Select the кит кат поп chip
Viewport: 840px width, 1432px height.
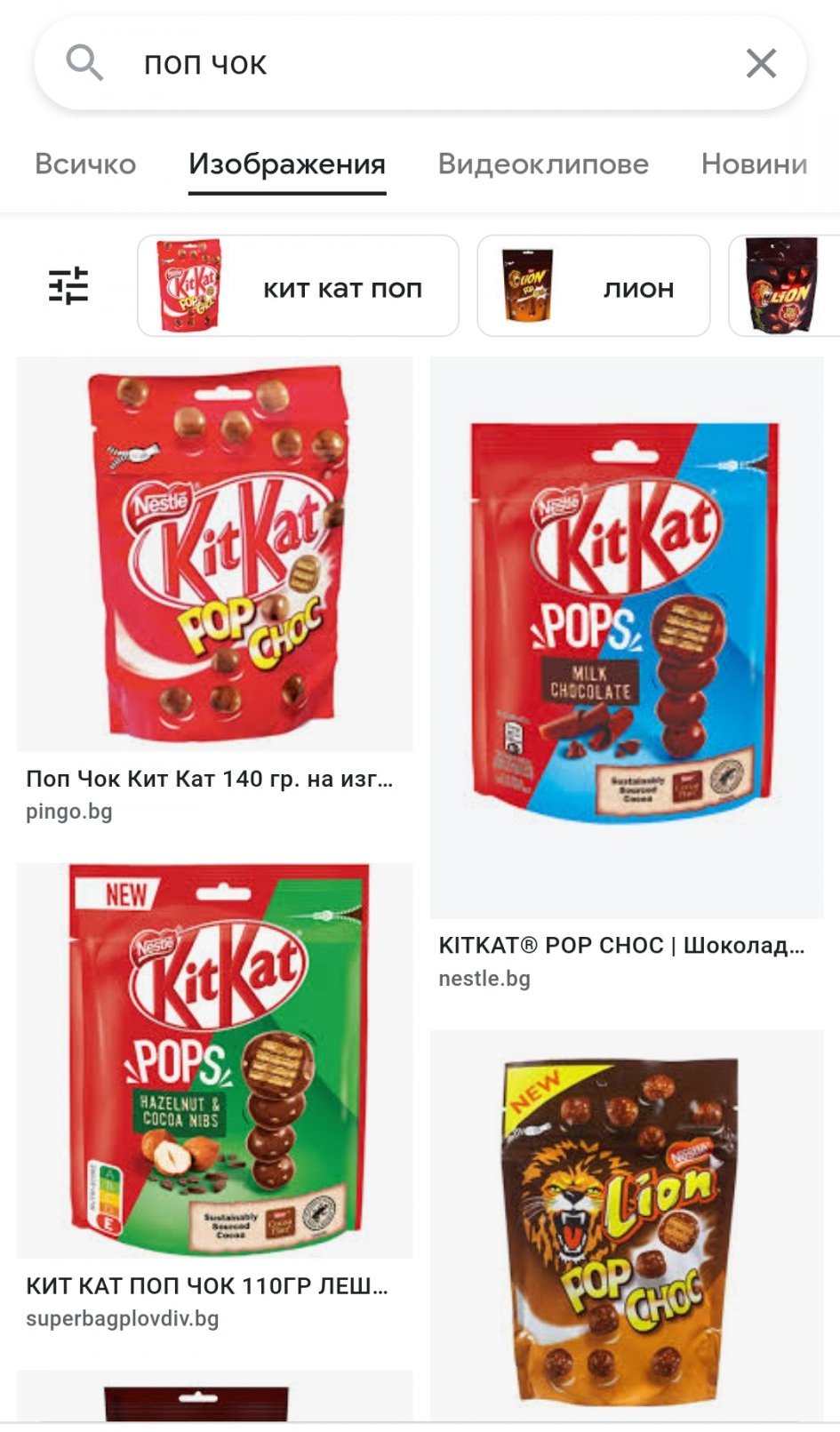(x=298, y=286)
